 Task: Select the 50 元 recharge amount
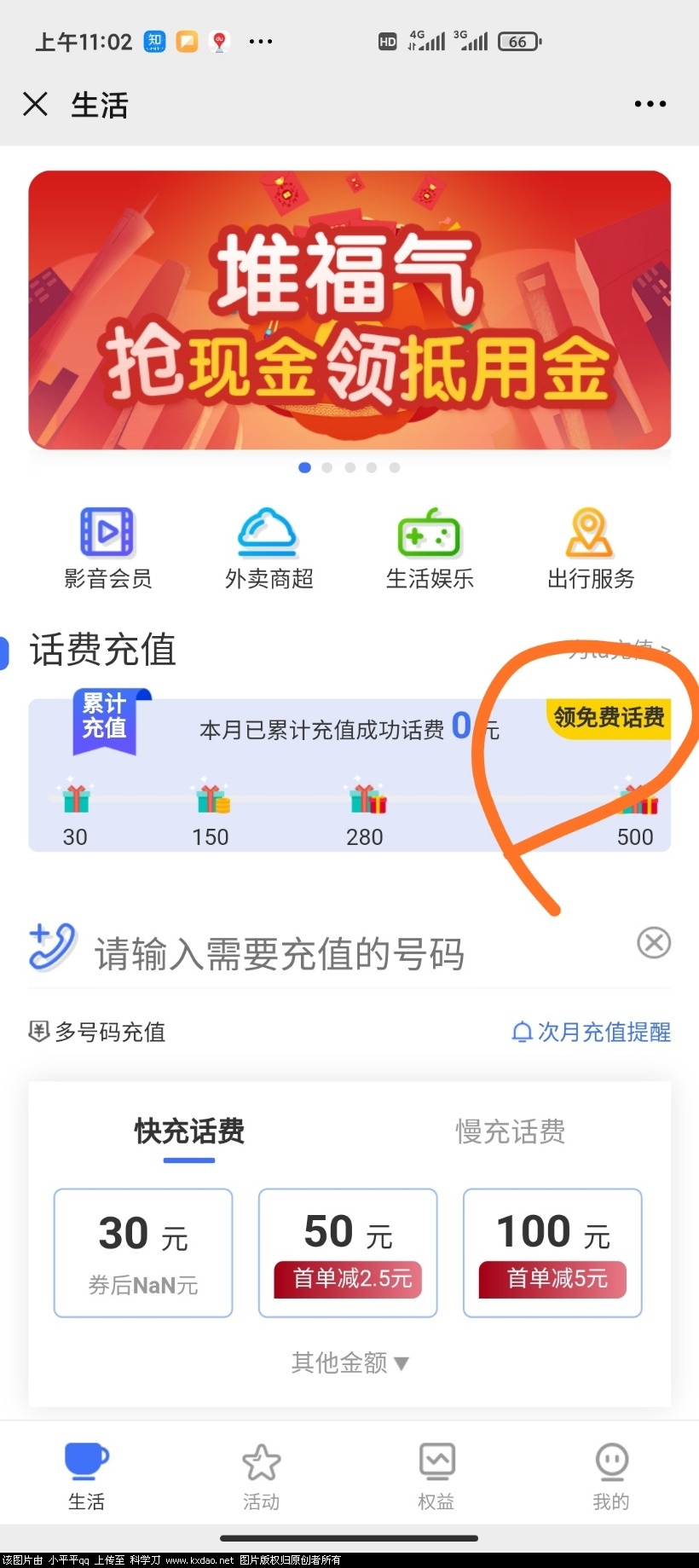348,1252
